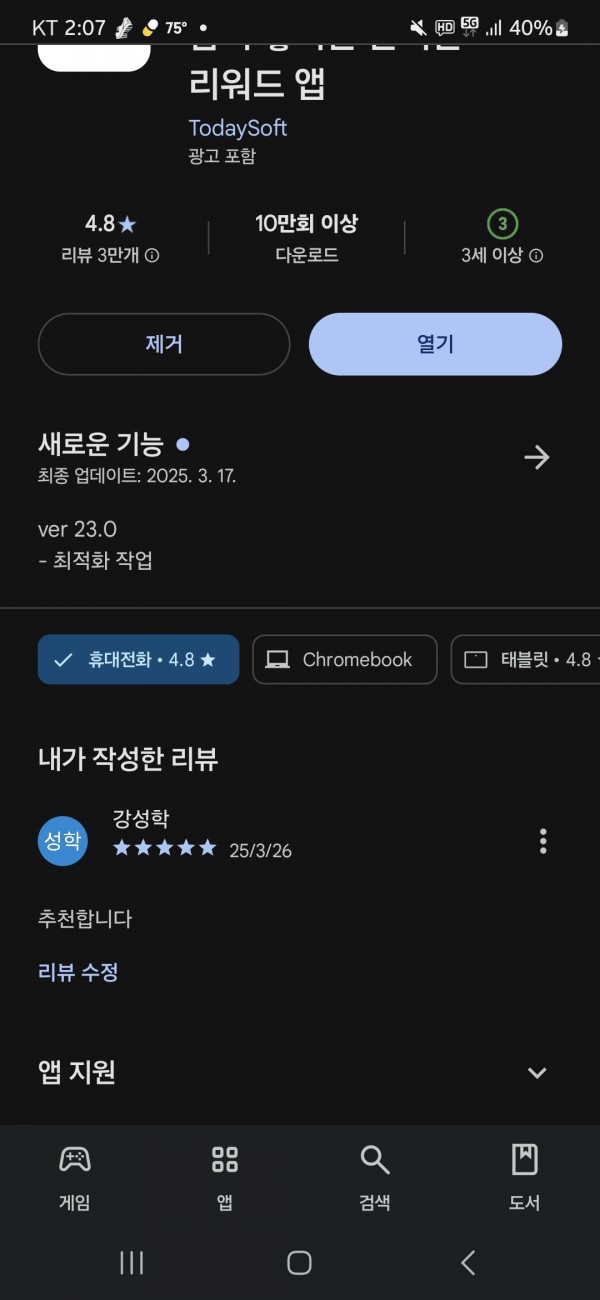Select the 태블릿 device chip
The height and width of the screenshot is (1300, 600).
526,660
